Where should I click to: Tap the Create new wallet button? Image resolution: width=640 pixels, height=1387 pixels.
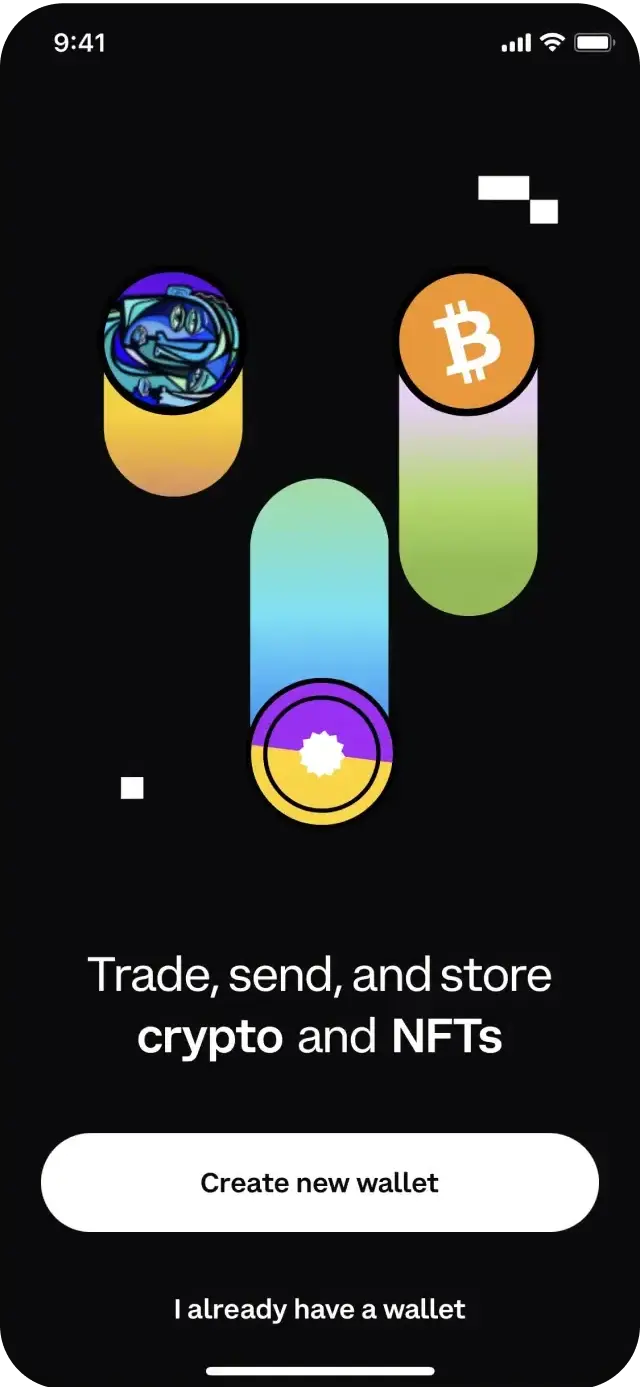319,1182
